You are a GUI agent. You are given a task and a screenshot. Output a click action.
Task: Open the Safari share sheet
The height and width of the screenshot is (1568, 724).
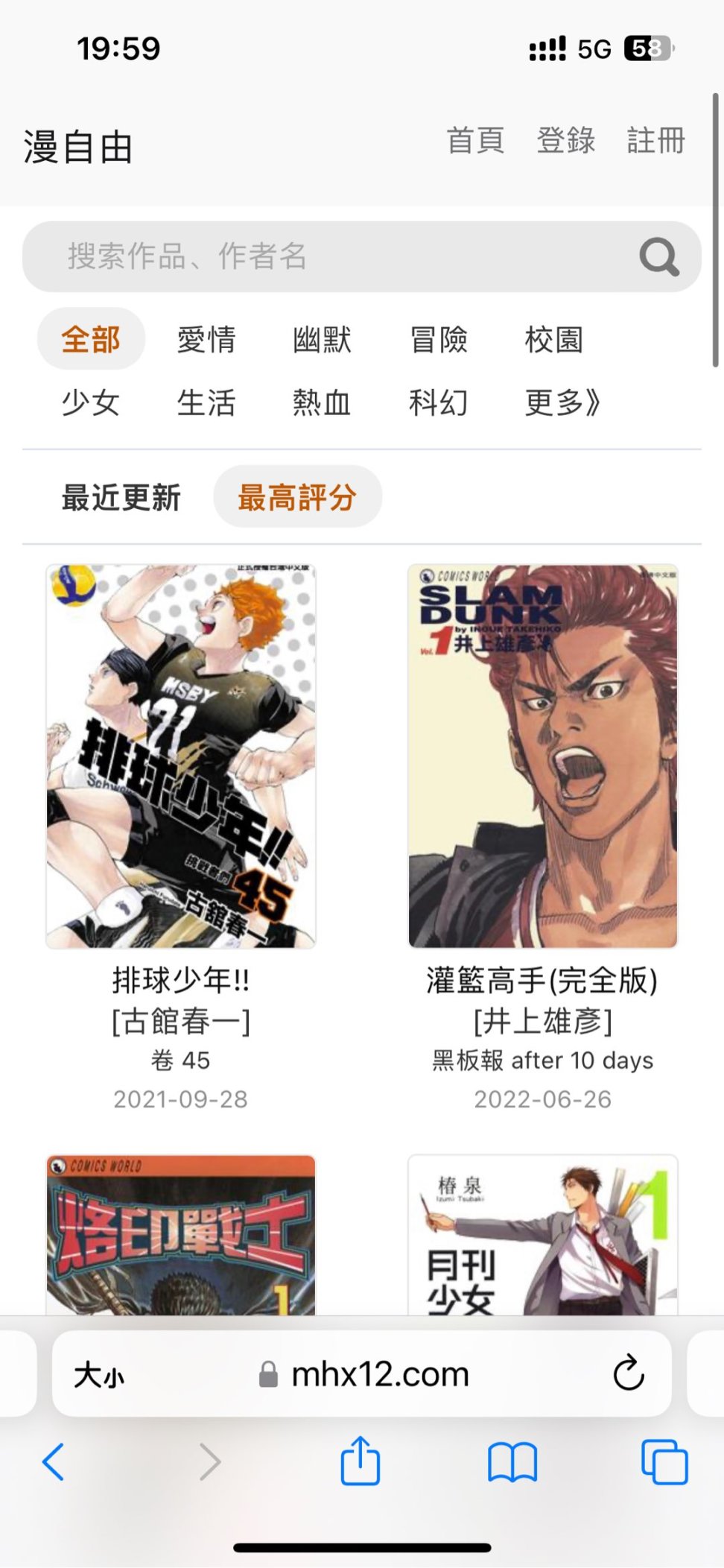361,1461
